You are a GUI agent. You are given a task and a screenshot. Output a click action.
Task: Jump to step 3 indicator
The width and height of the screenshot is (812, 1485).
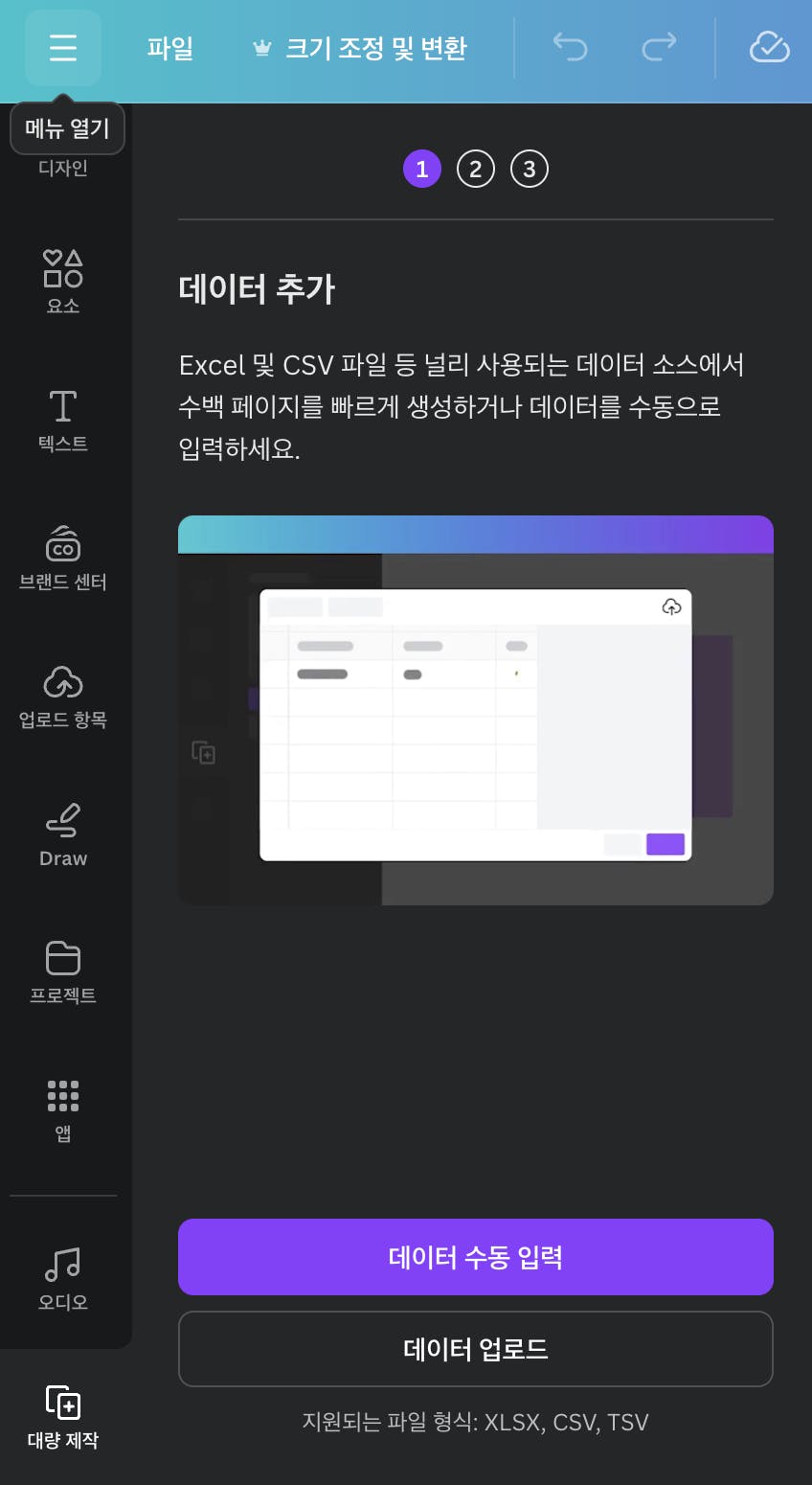click(530, 170)
